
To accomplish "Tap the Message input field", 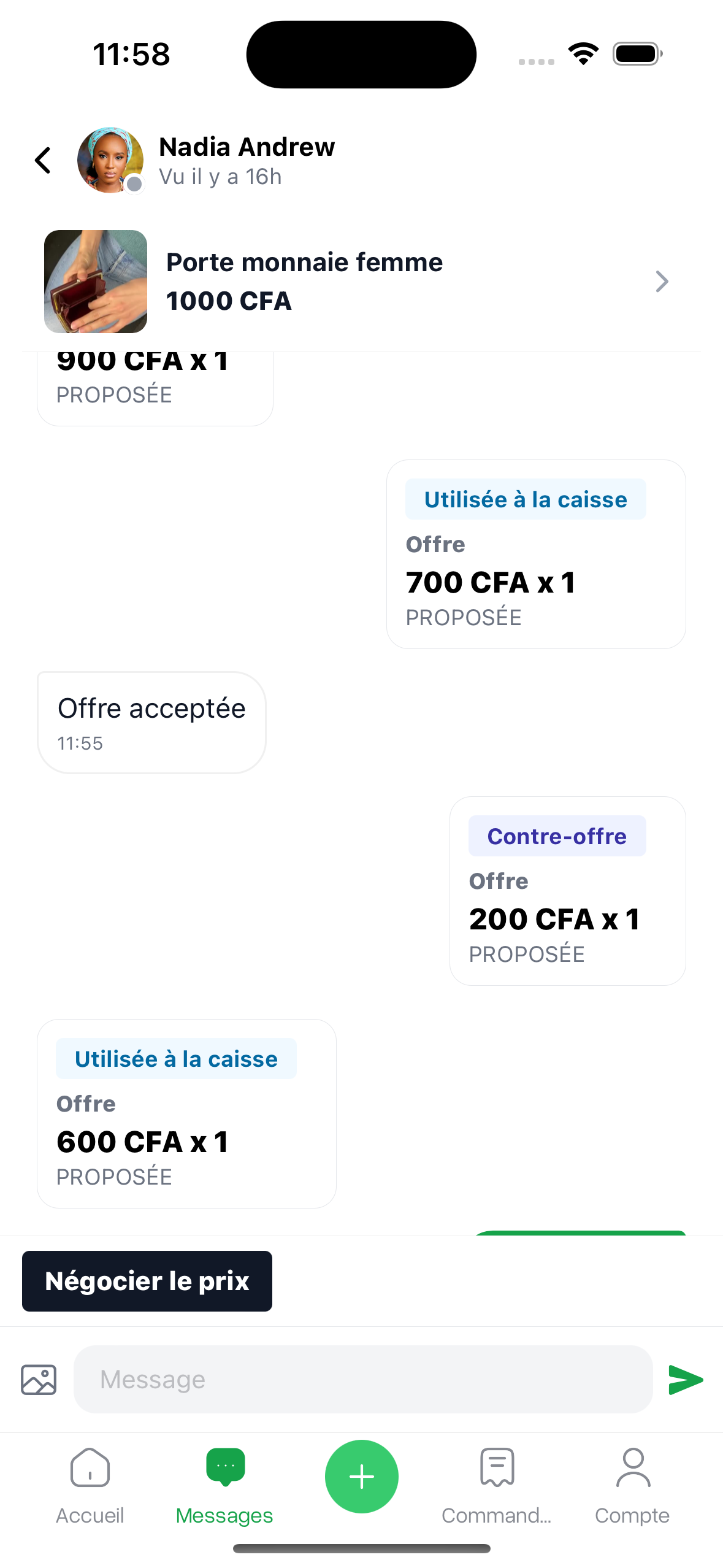I will tap(362, 1380).
